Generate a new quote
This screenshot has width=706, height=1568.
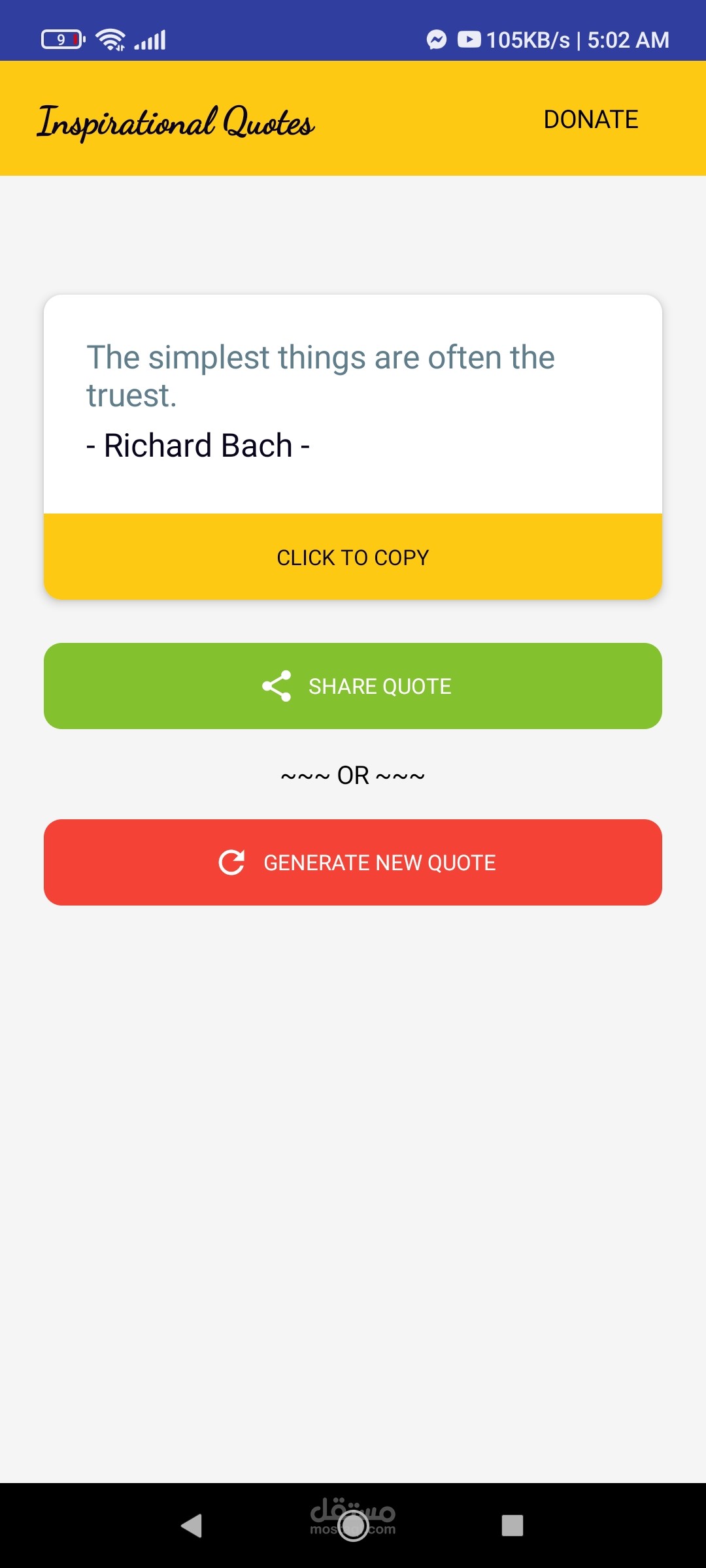coord(353,862)
